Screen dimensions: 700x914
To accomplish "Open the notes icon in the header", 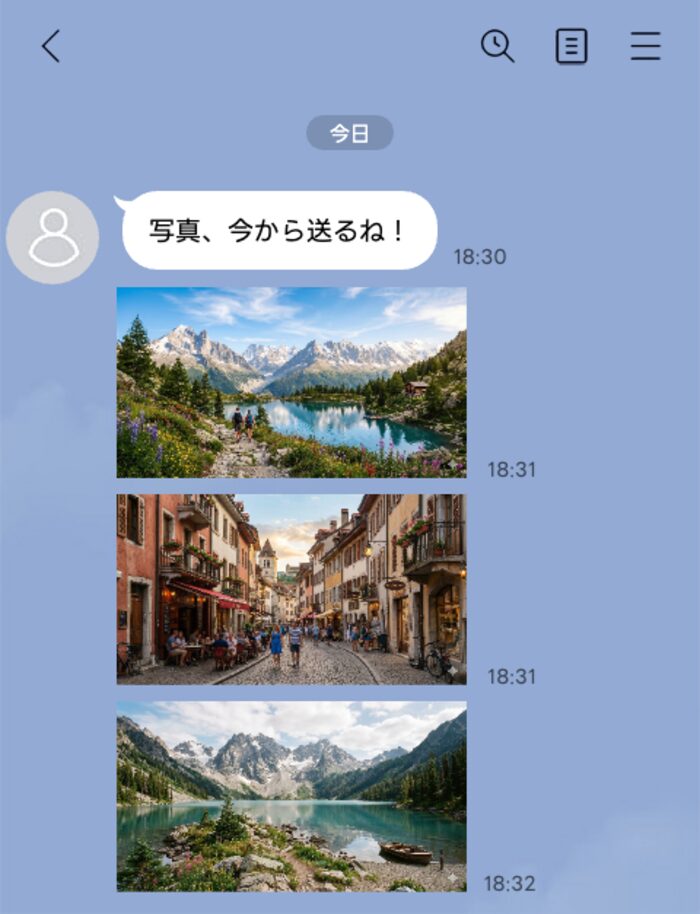I will tap(571, 46).
